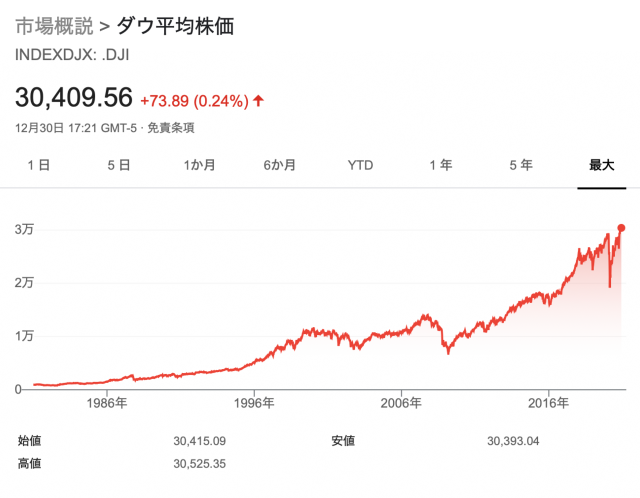Screen dimensions: 640x498
Task: Select the 5日 time range
Action: tap(119, 165)
